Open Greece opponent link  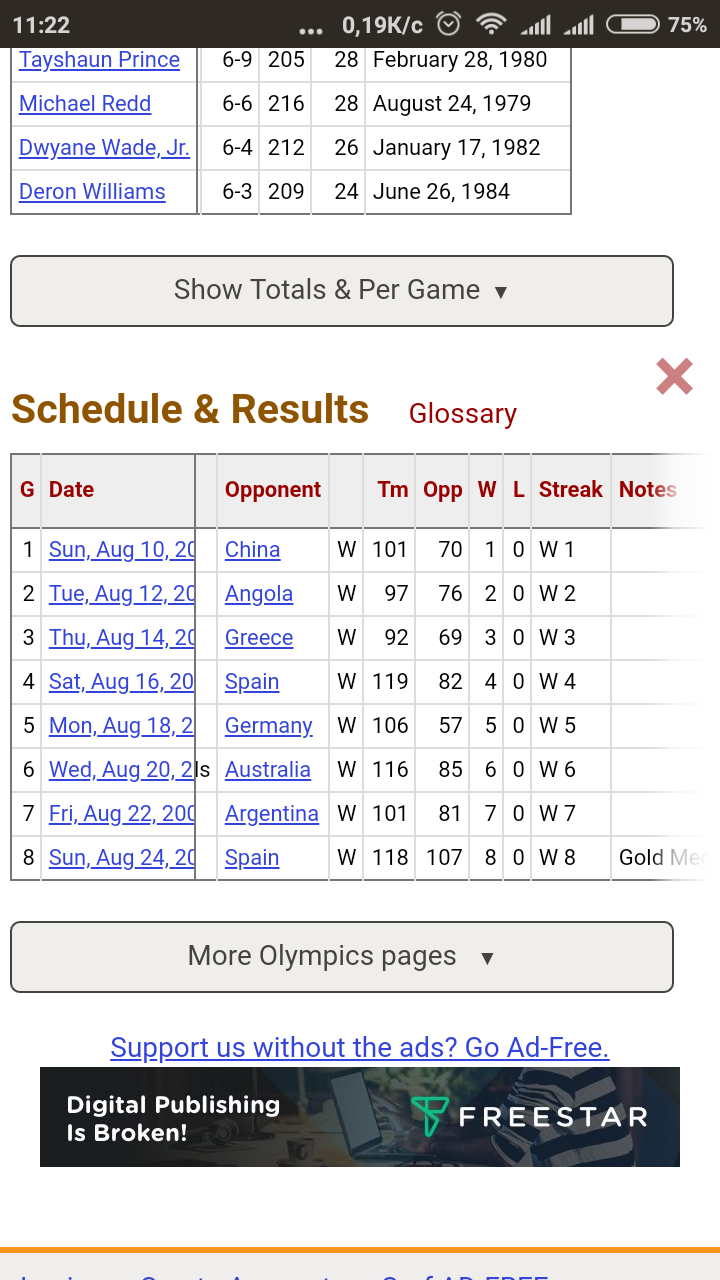pyautogui.click(x=259, y=638)
